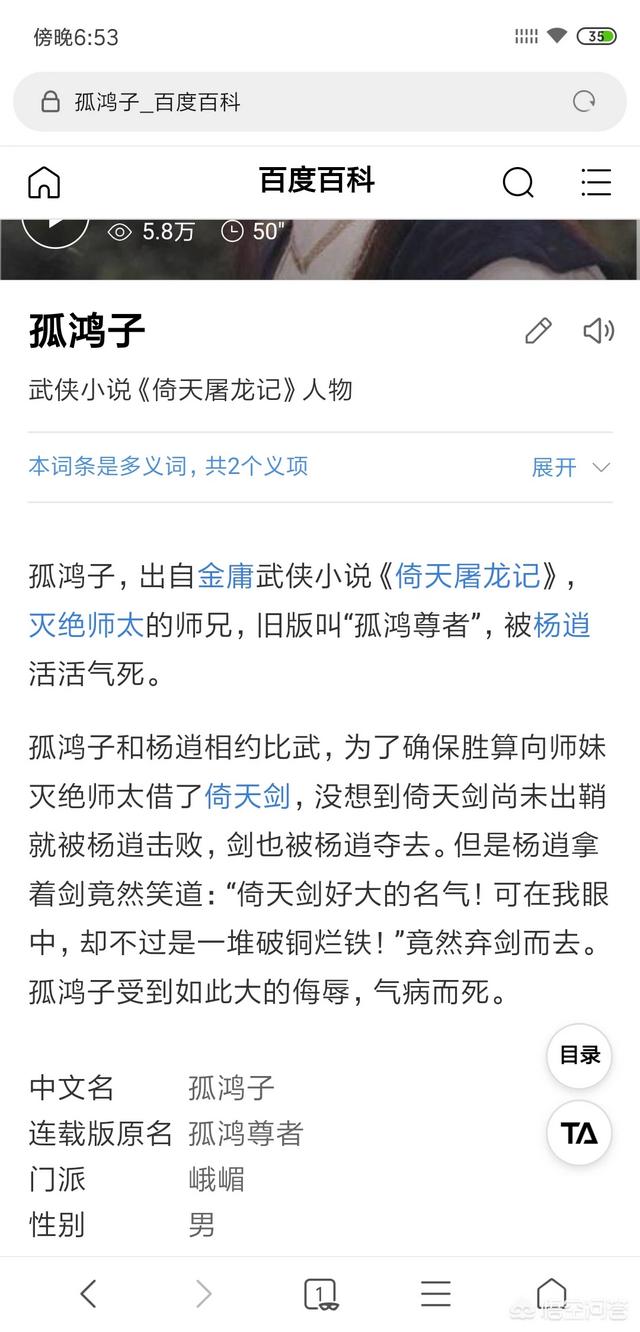Open the 目录 floating button

click(x=579, y=1055)
